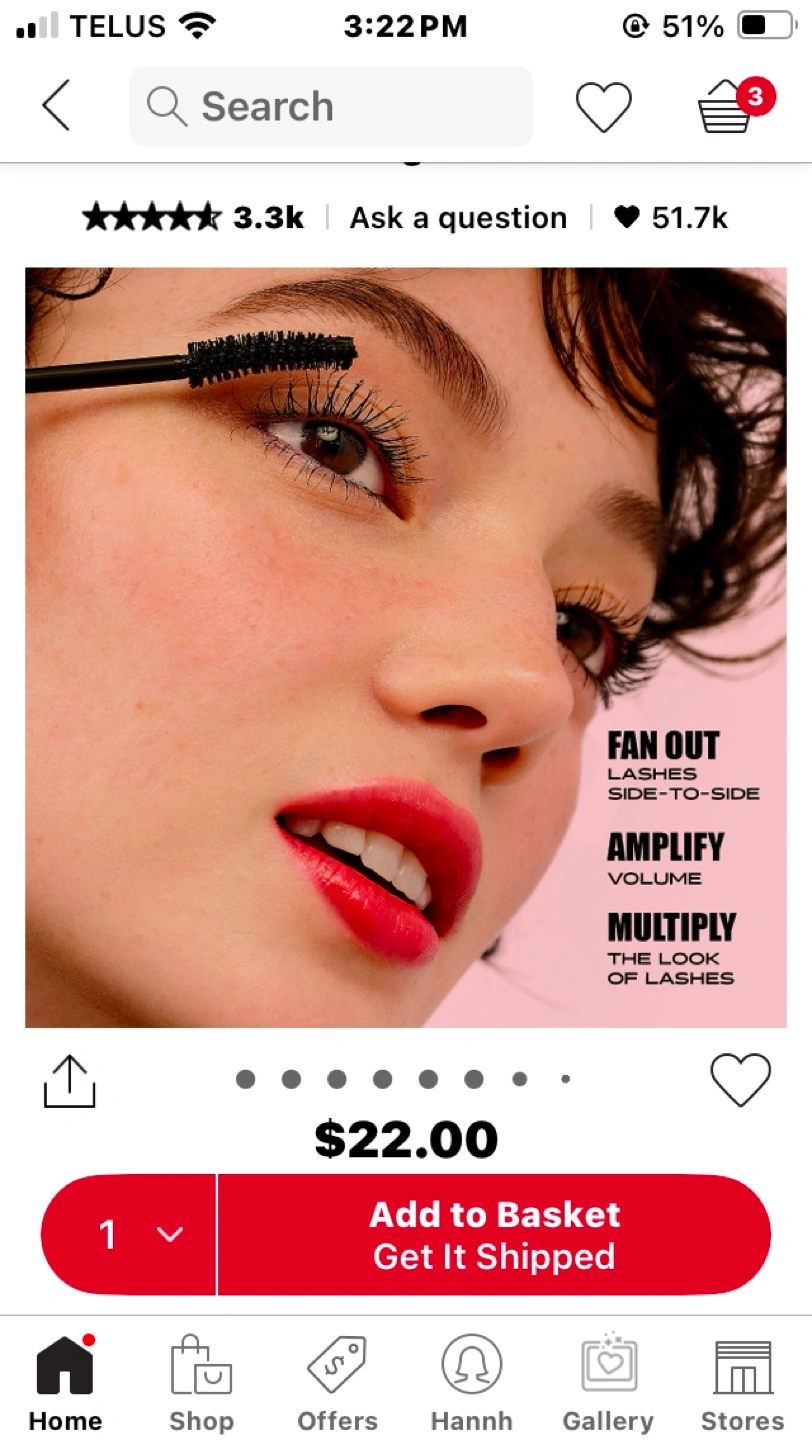Go back to the previous page
Viewport: 812px width, 1440px height.
(56, 106)
